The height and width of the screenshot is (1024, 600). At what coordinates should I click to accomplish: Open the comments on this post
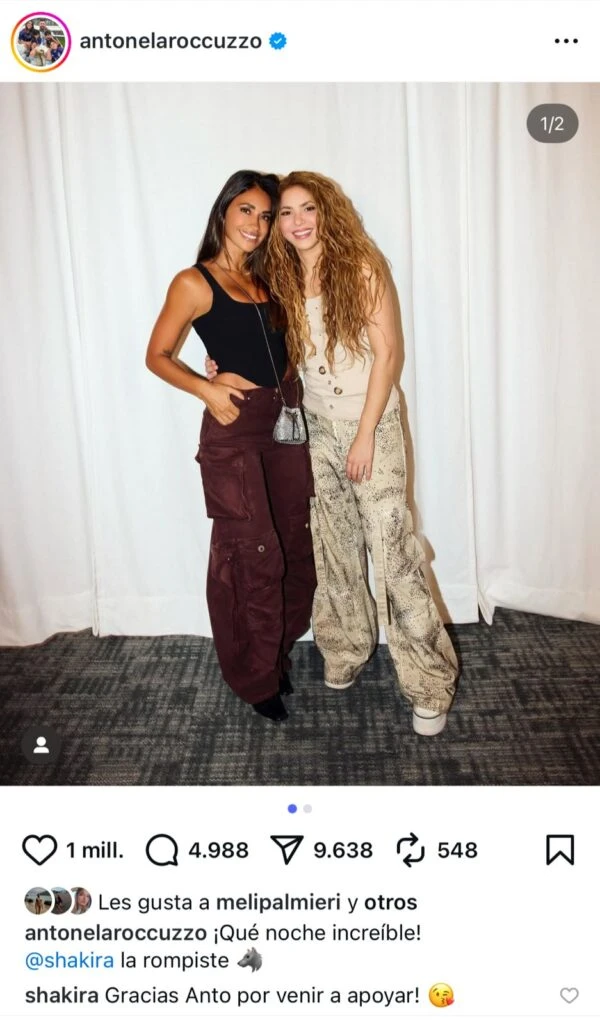[162, 850]
